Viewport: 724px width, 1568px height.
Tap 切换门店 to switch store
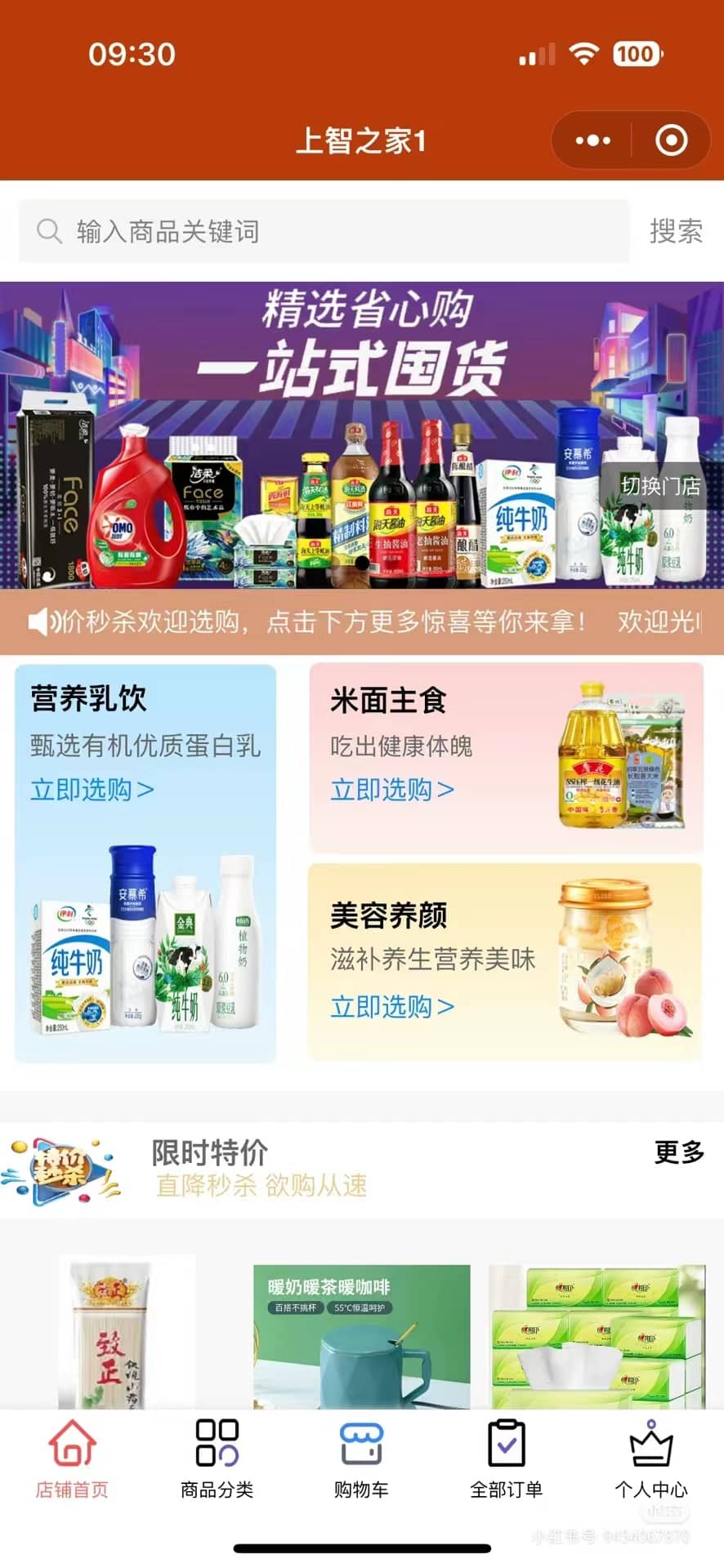tap(660, 486)
